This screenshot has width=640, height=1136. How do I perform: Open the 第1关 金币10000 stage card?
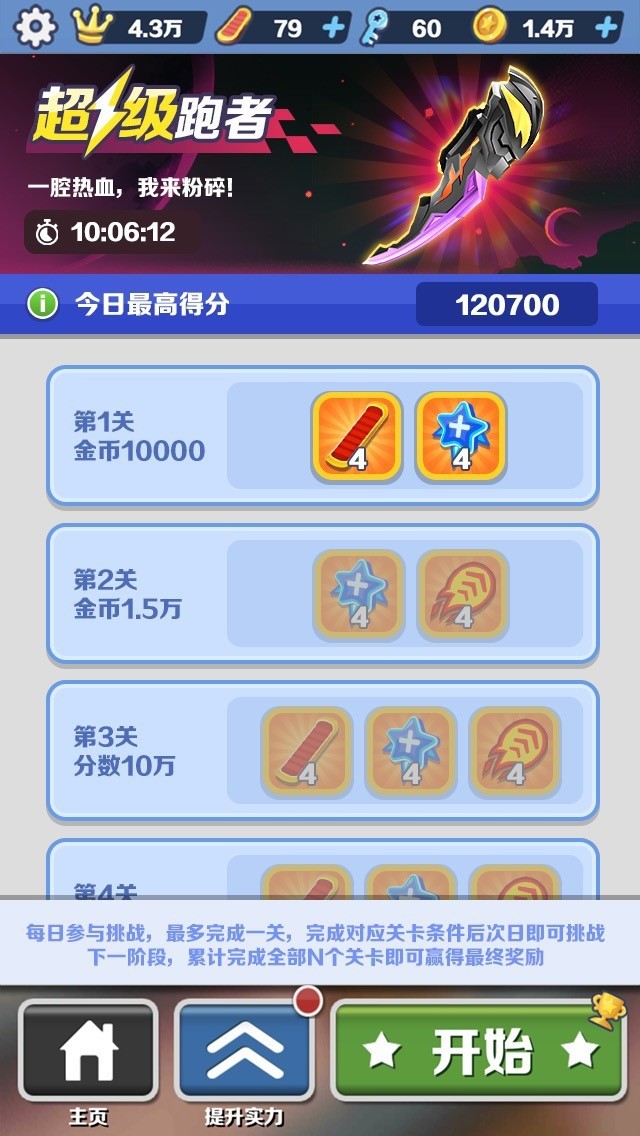pos(140,436)
